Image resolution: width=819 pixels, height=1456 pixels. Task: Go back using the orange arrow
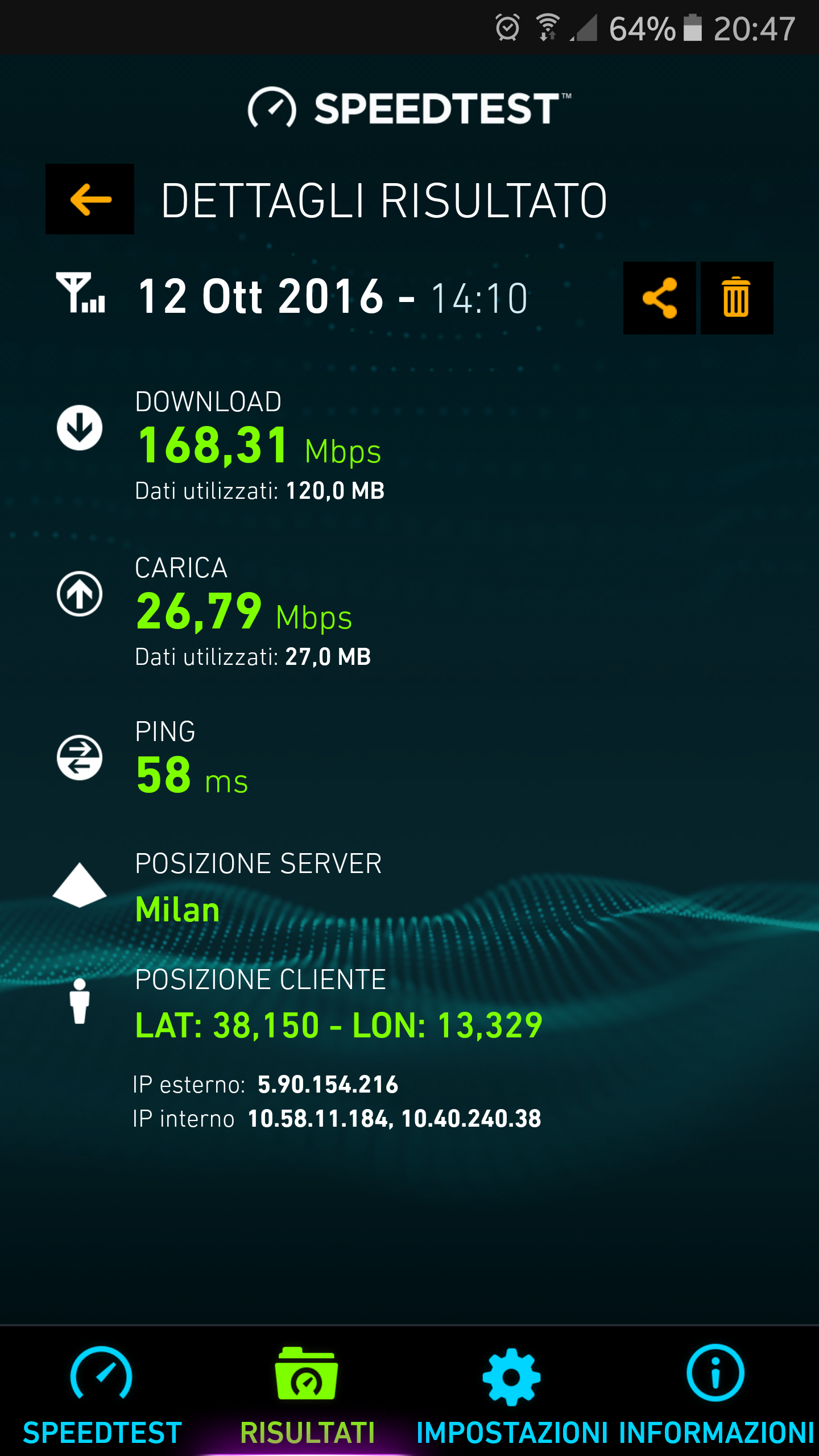coord(90,199)
